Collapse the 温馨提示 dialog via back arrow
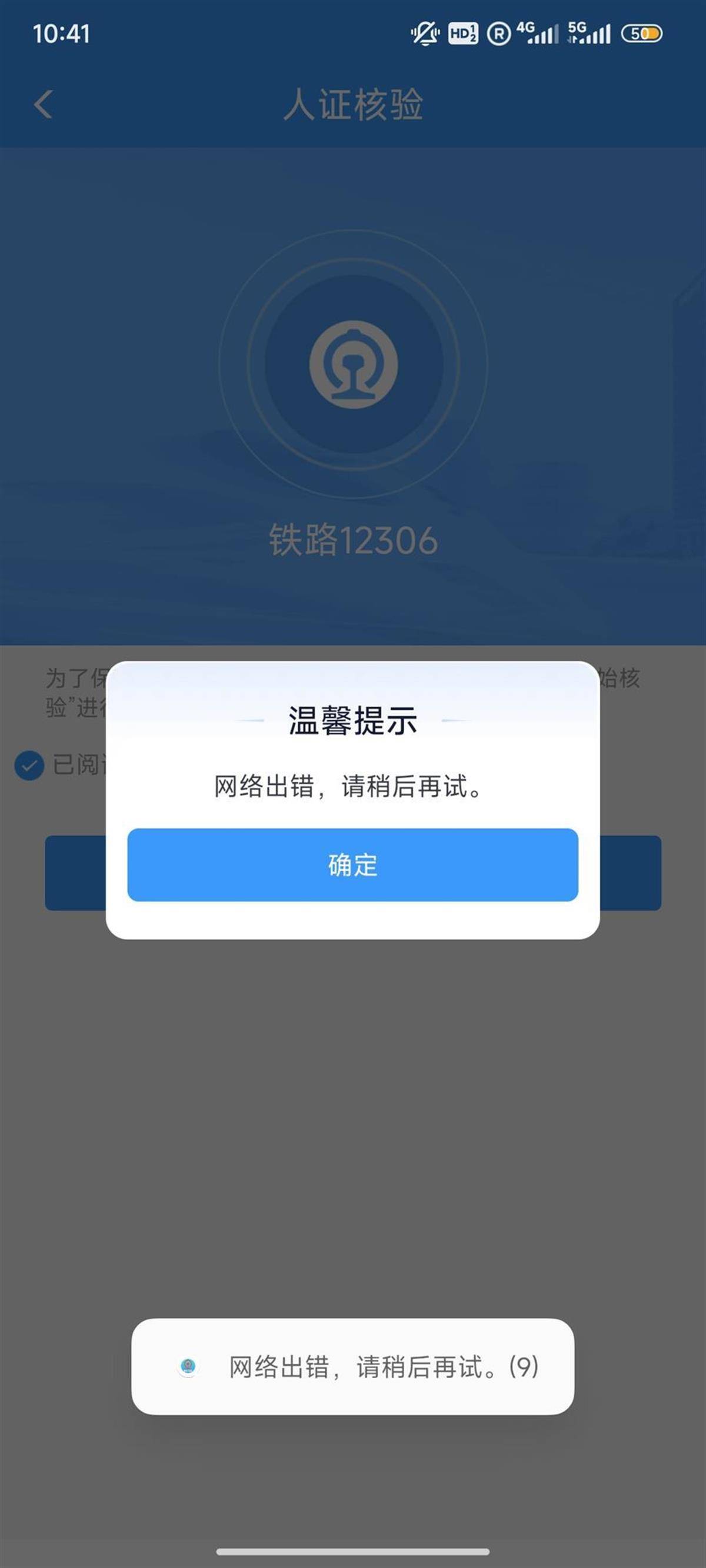Screen dimensions: 706x1568 (42, 105)
